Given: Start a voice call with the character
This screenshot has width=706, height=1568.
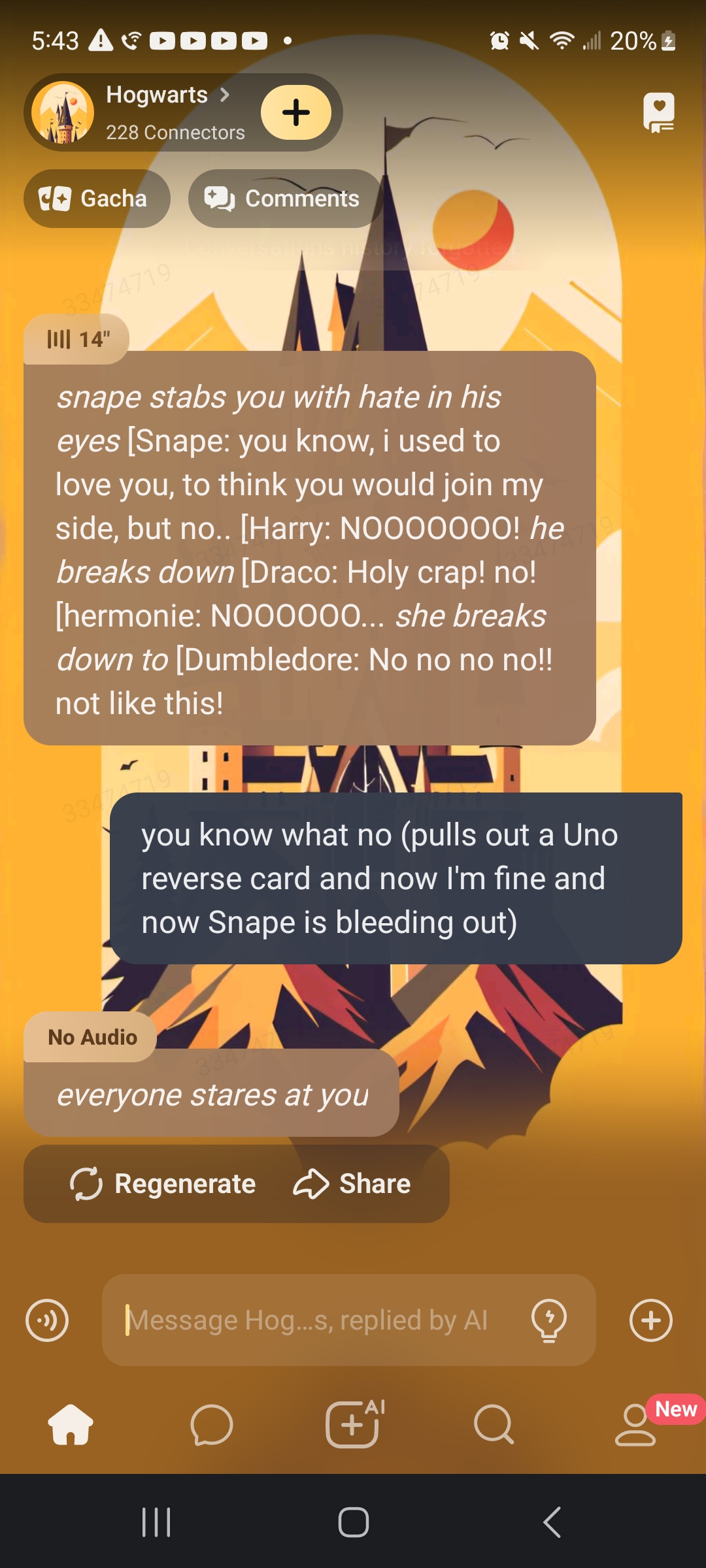Looking at the screenshot, I should 47,1320.
